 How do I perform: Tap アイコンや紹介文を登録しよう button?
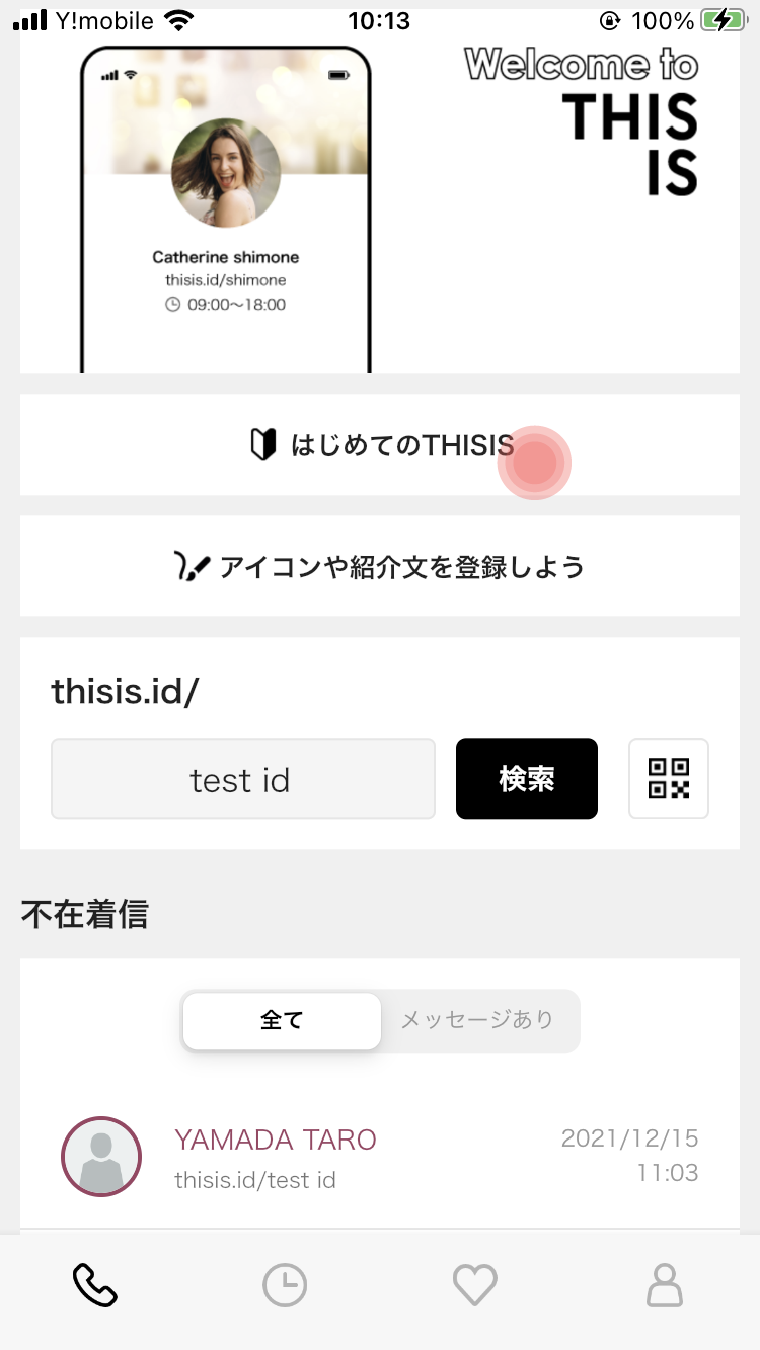[380, 567]
